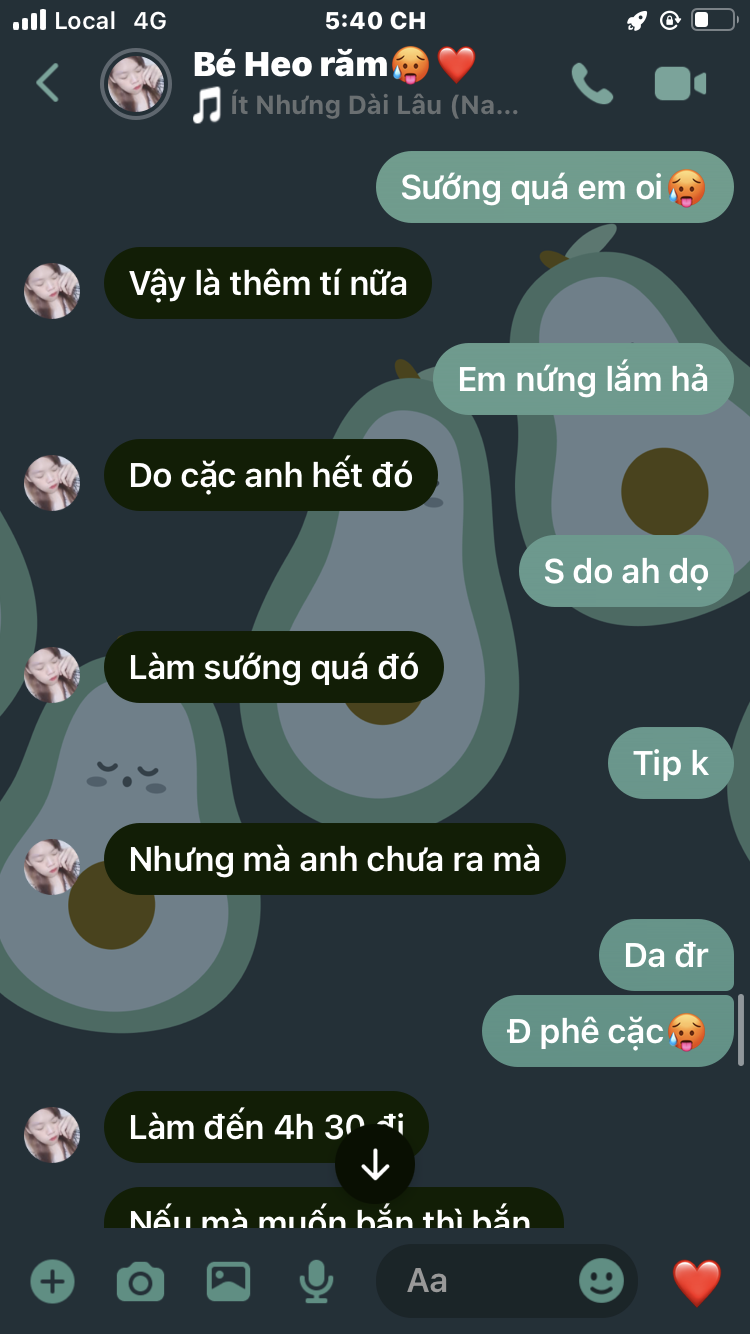Open the plus menu for more actions
Image resolution: width=750 pixels, height=1334 pixels.
[x=52, y=1281]
